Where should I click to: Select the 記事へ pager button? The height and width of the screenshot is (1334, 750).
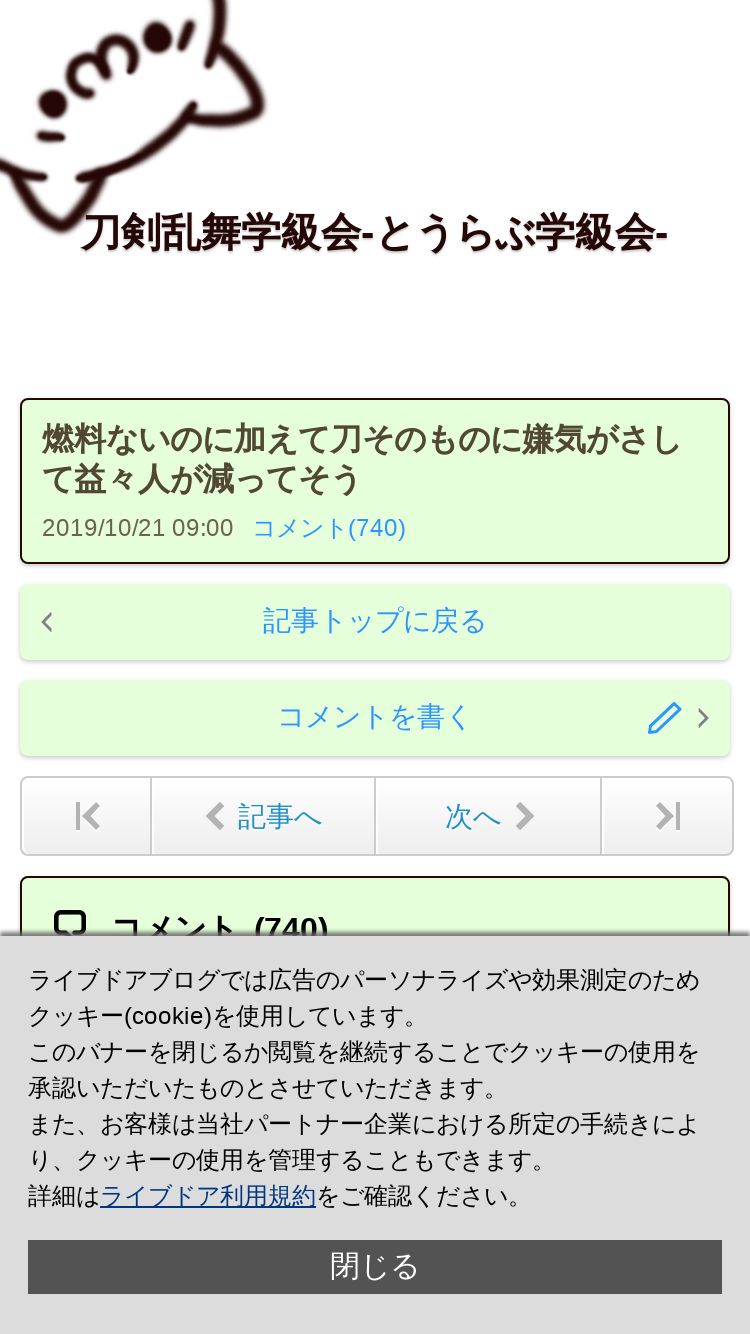coord(263,816)
